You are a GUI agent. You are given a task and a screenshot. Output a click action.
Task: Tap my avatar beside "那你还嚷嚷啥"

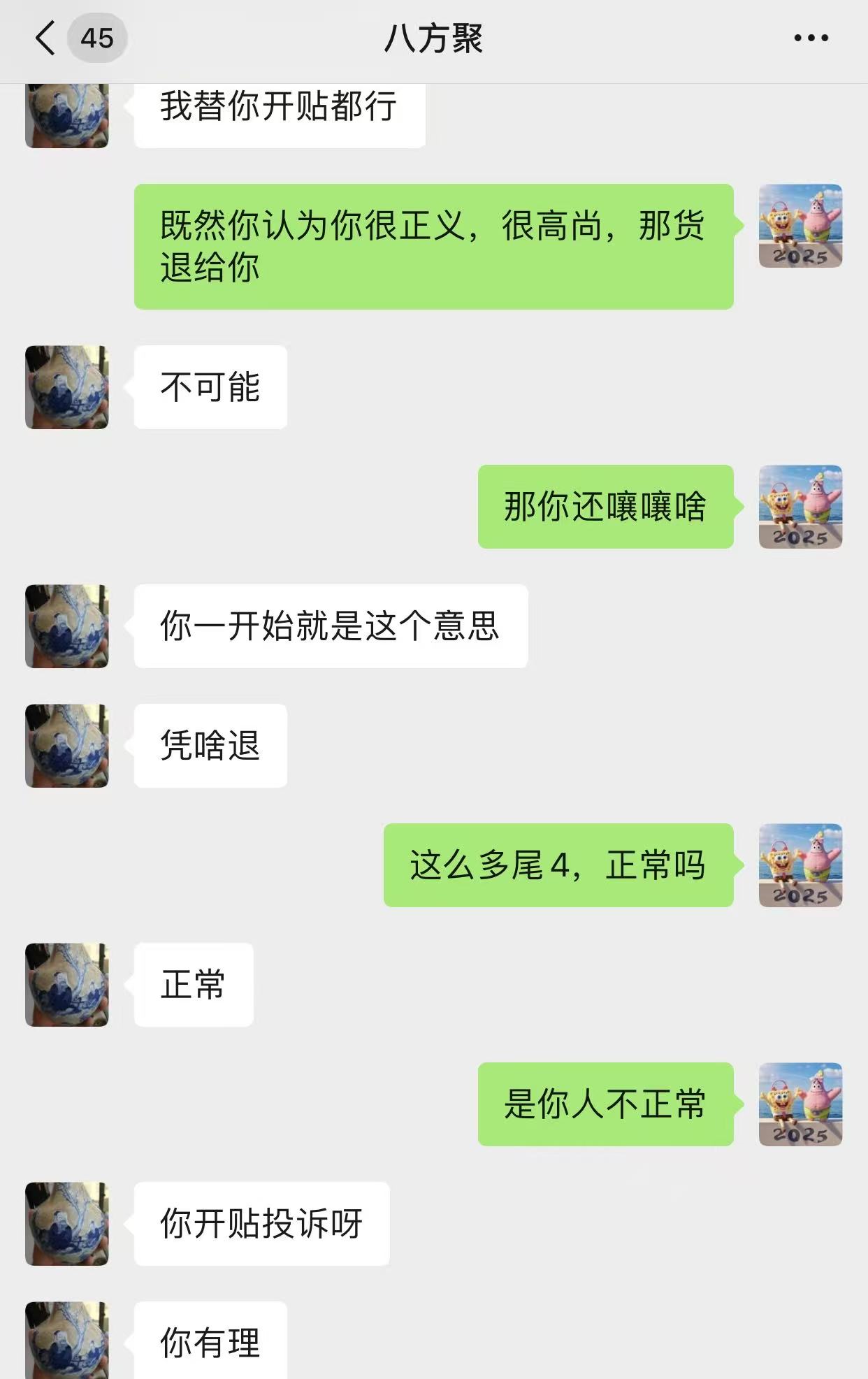pyautogui.click(x=800, y=507)
